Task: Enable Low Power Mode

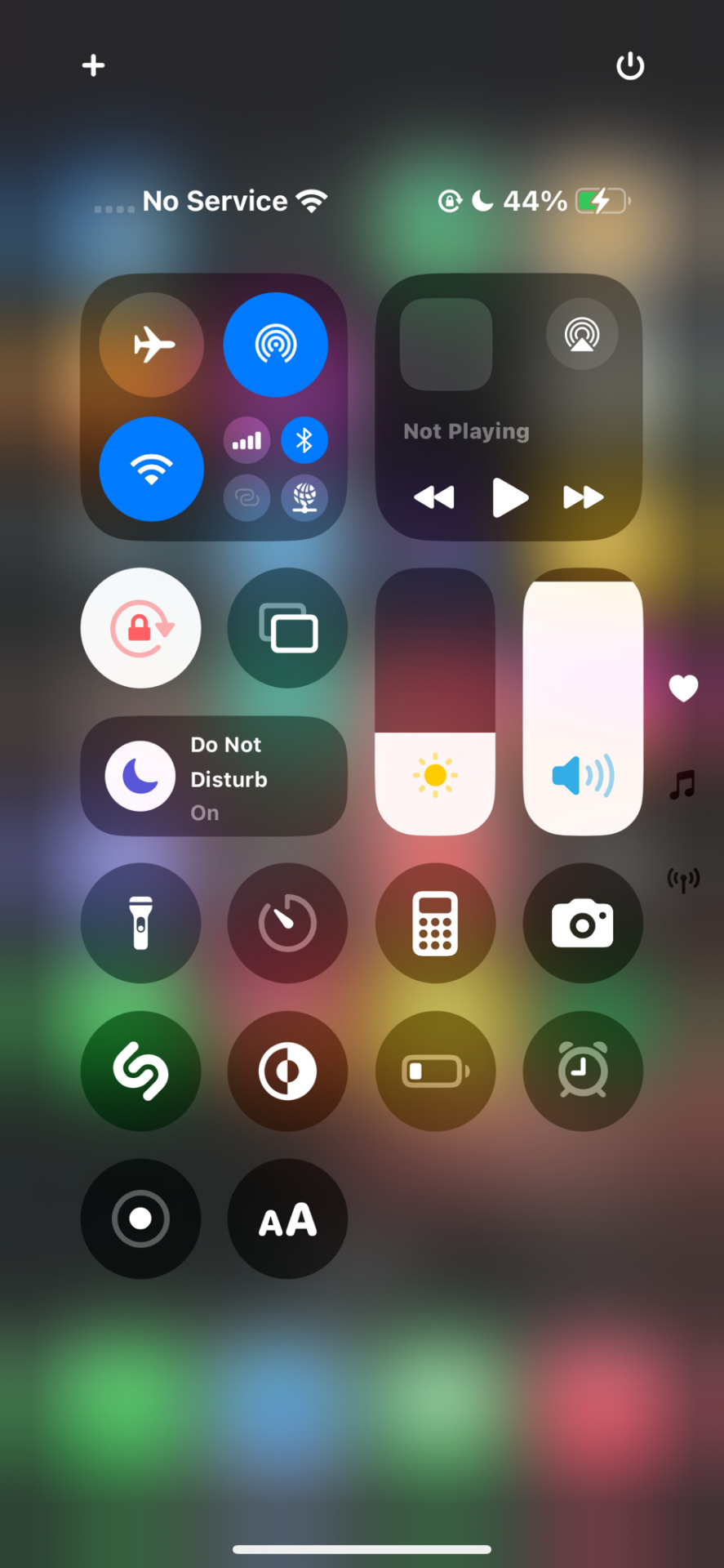Action: pyautogui.click(x=435, y=1071)
